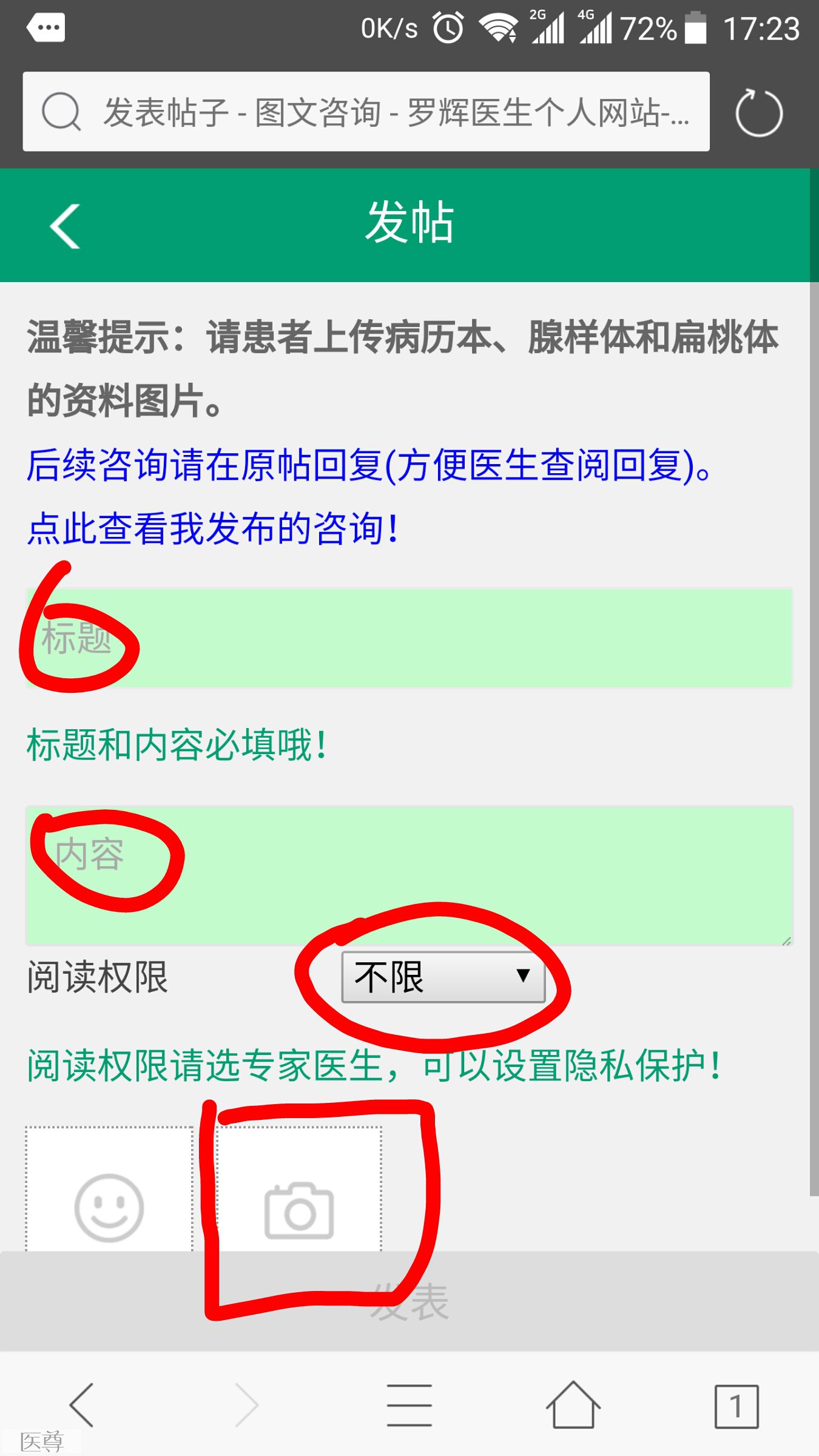Image resolution: width=819 pixels, height=1456 pixels.
Task: Open the 点此查看我发布的咨询 link
Action: point(212,528)
